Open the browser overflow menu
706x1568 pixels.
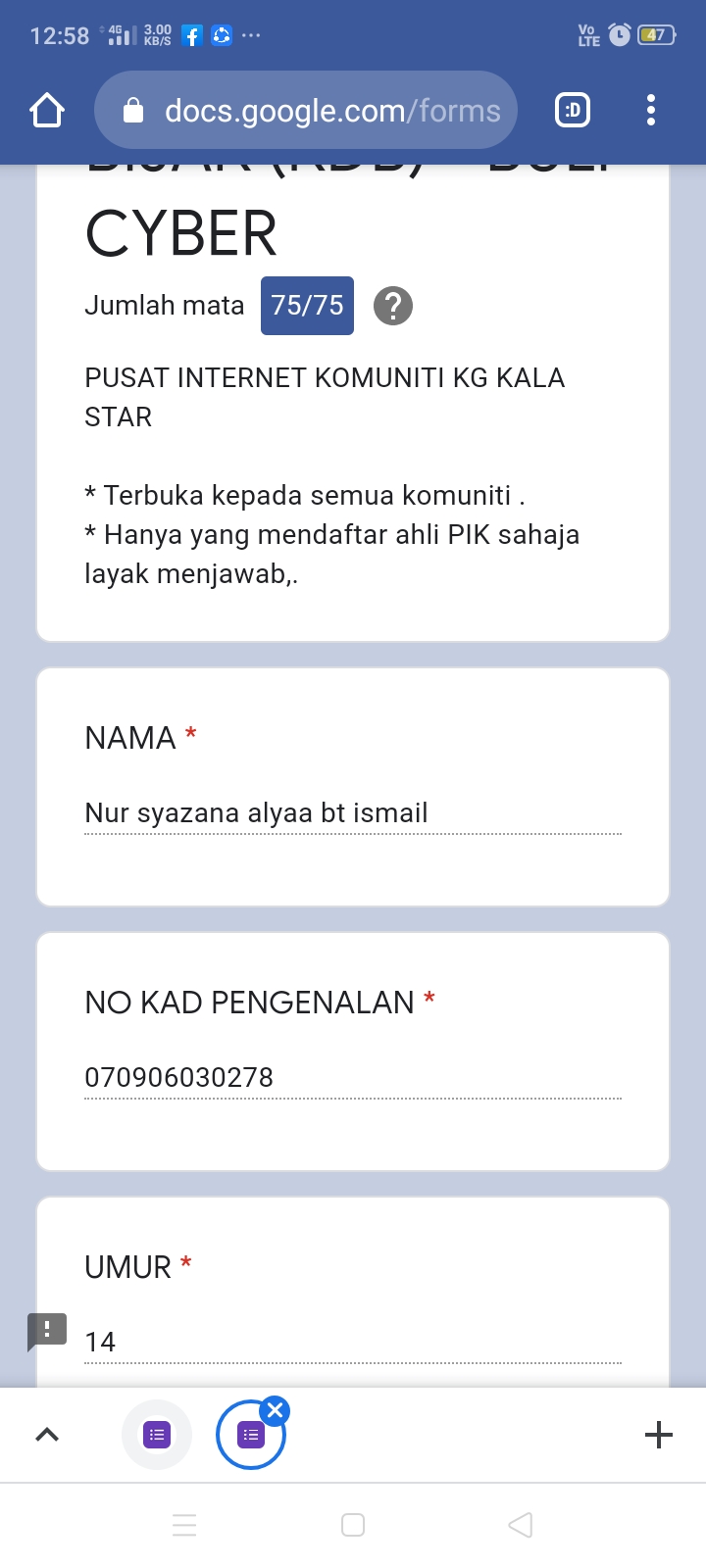651,111
